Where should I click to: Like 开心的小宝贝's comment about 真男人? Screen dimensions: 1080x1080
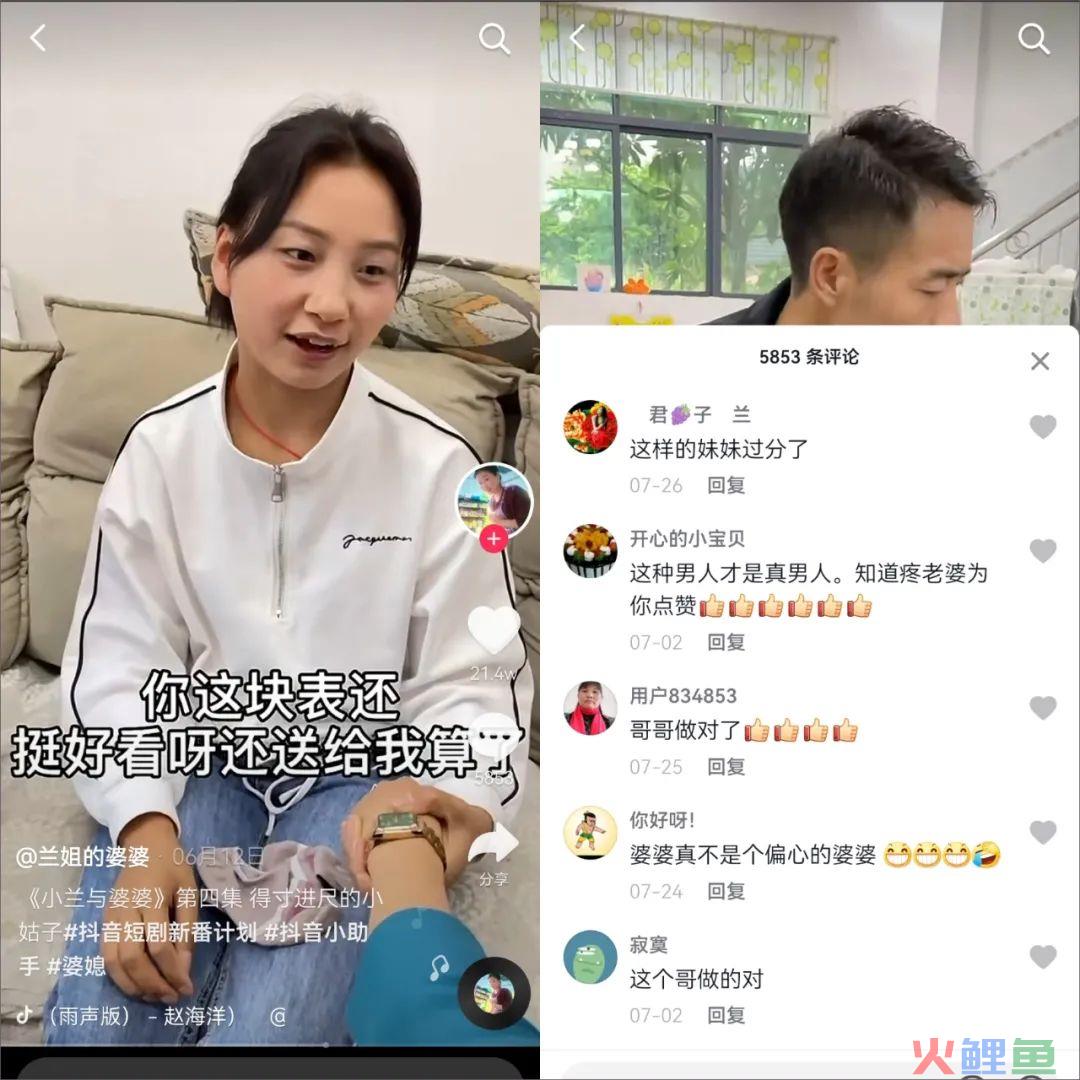tap(1043, 551)
